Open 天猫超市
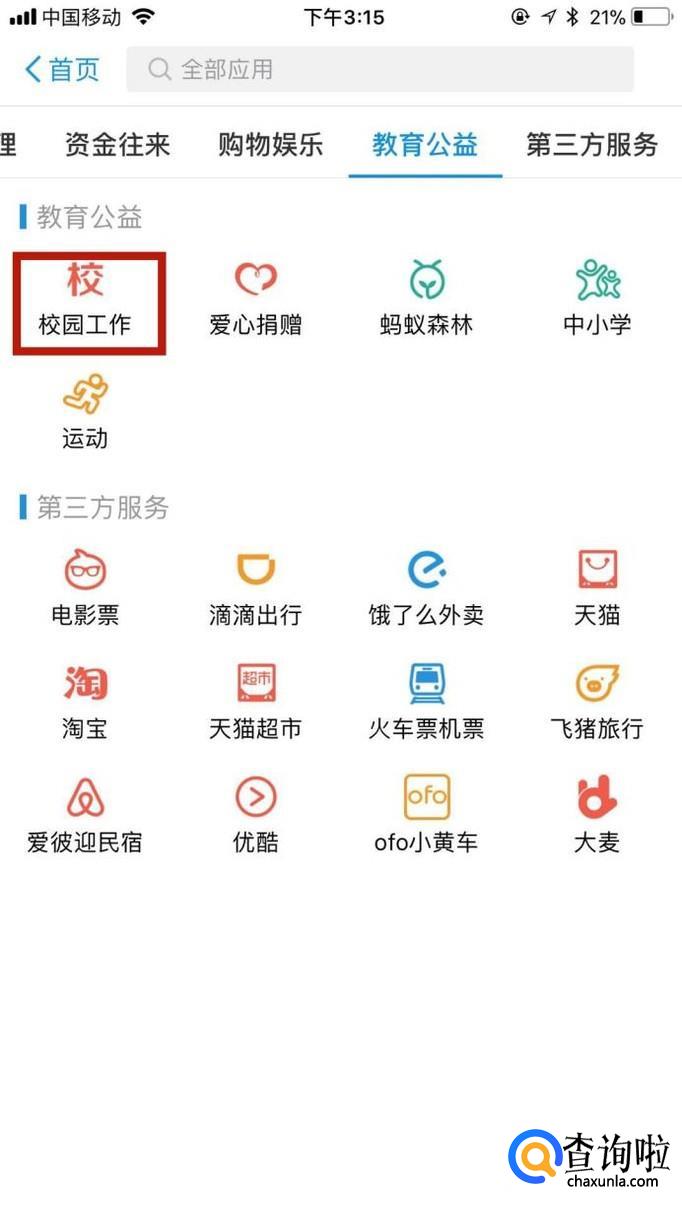 tap(256, 703)
